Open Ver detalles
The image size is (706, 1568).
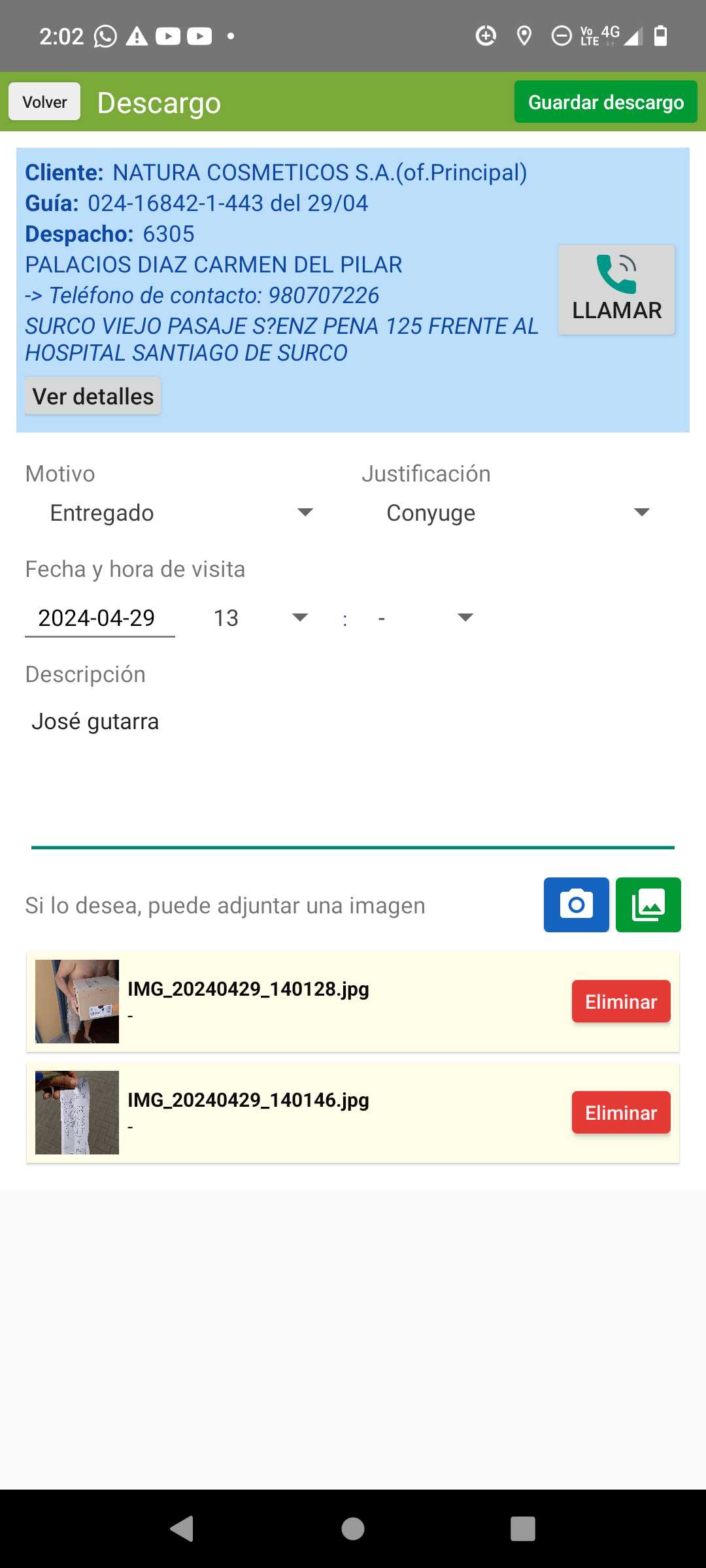click(93, 396)
